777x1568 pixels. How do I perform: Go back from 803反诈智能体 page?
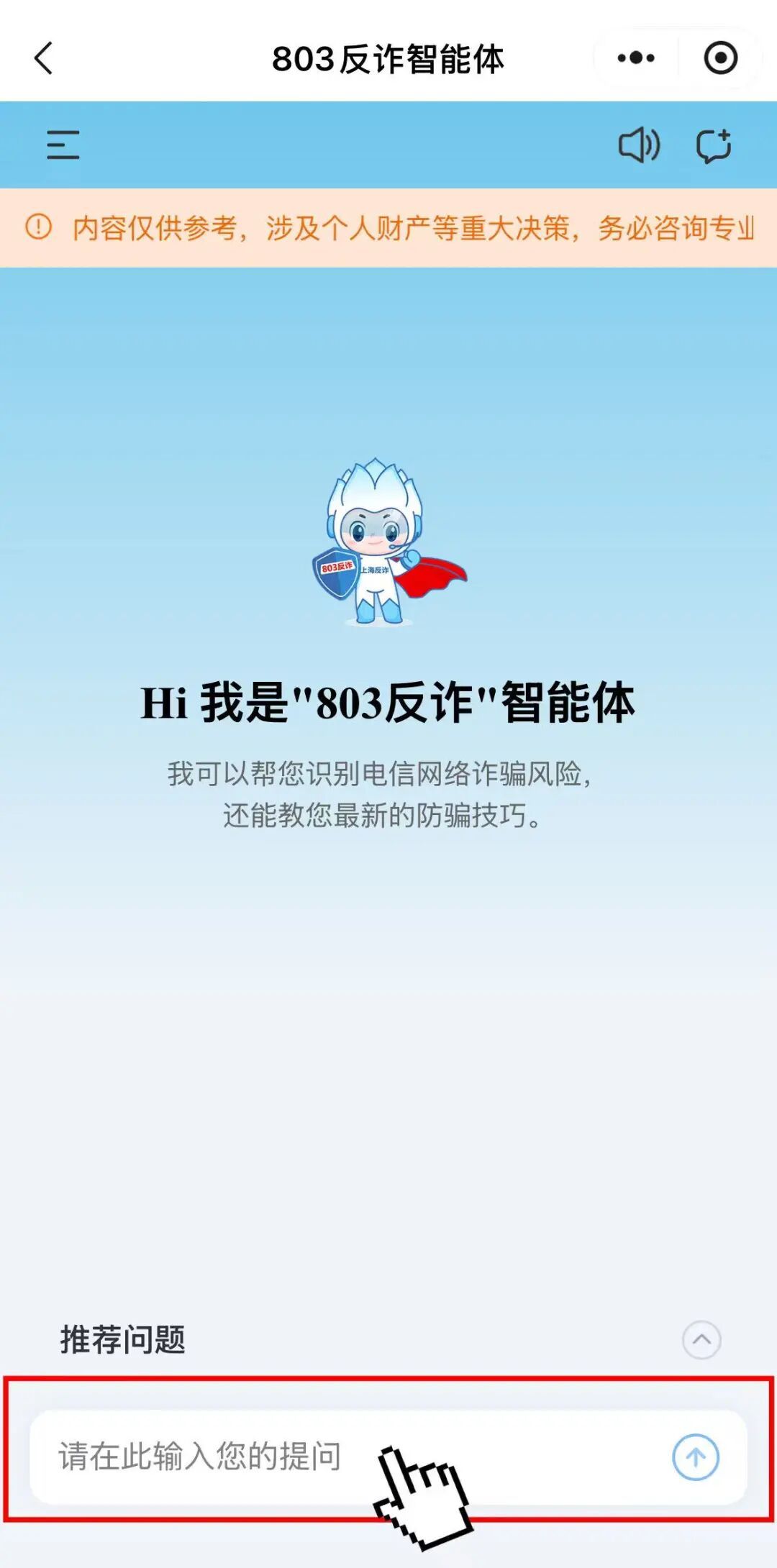click(44, 58)
